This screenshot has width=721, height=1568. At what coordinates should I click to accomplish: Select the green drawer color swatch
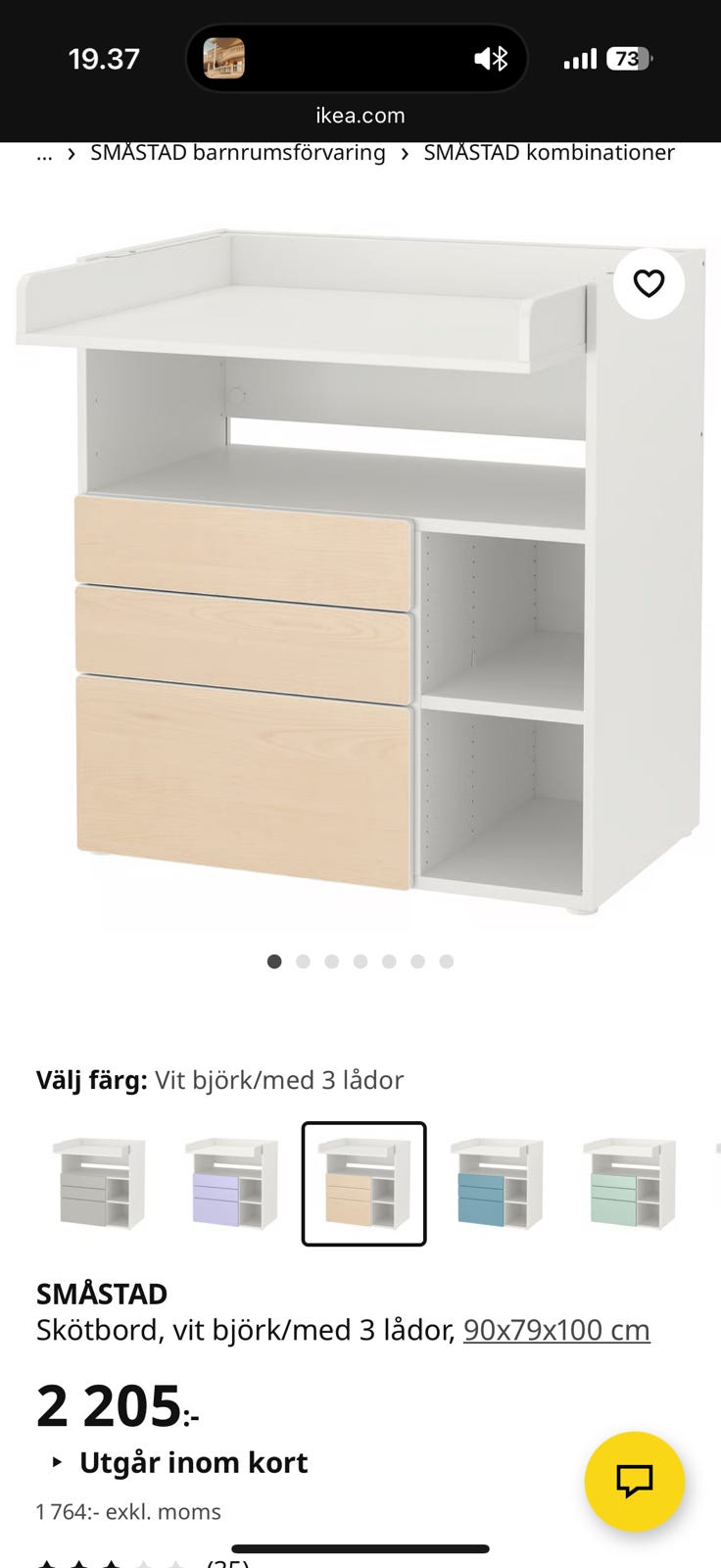[x=631, y=1182]
